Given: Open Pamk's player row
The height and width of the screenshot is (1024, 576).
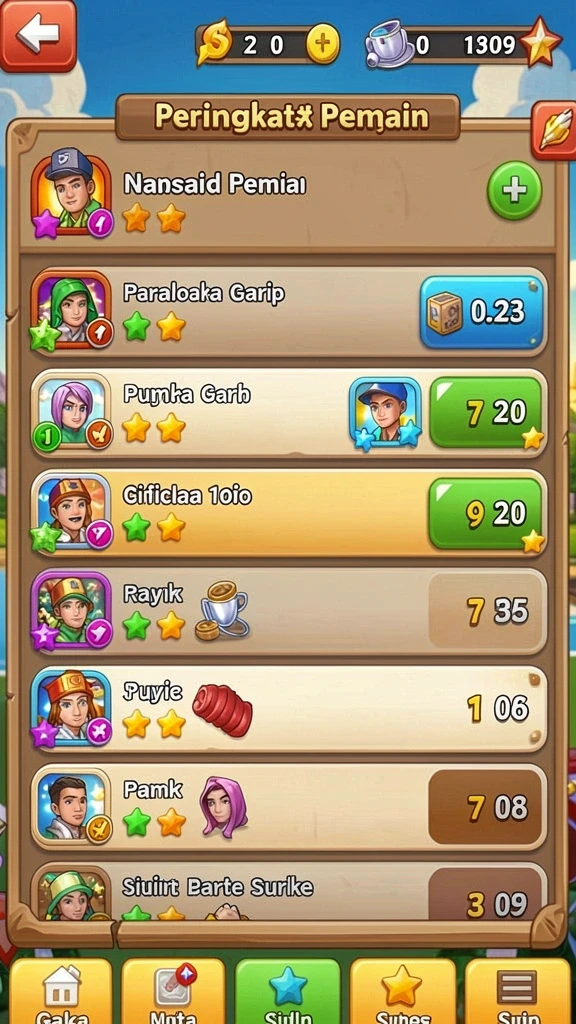Looking at the screenshot, I should [x=289, y=807].
